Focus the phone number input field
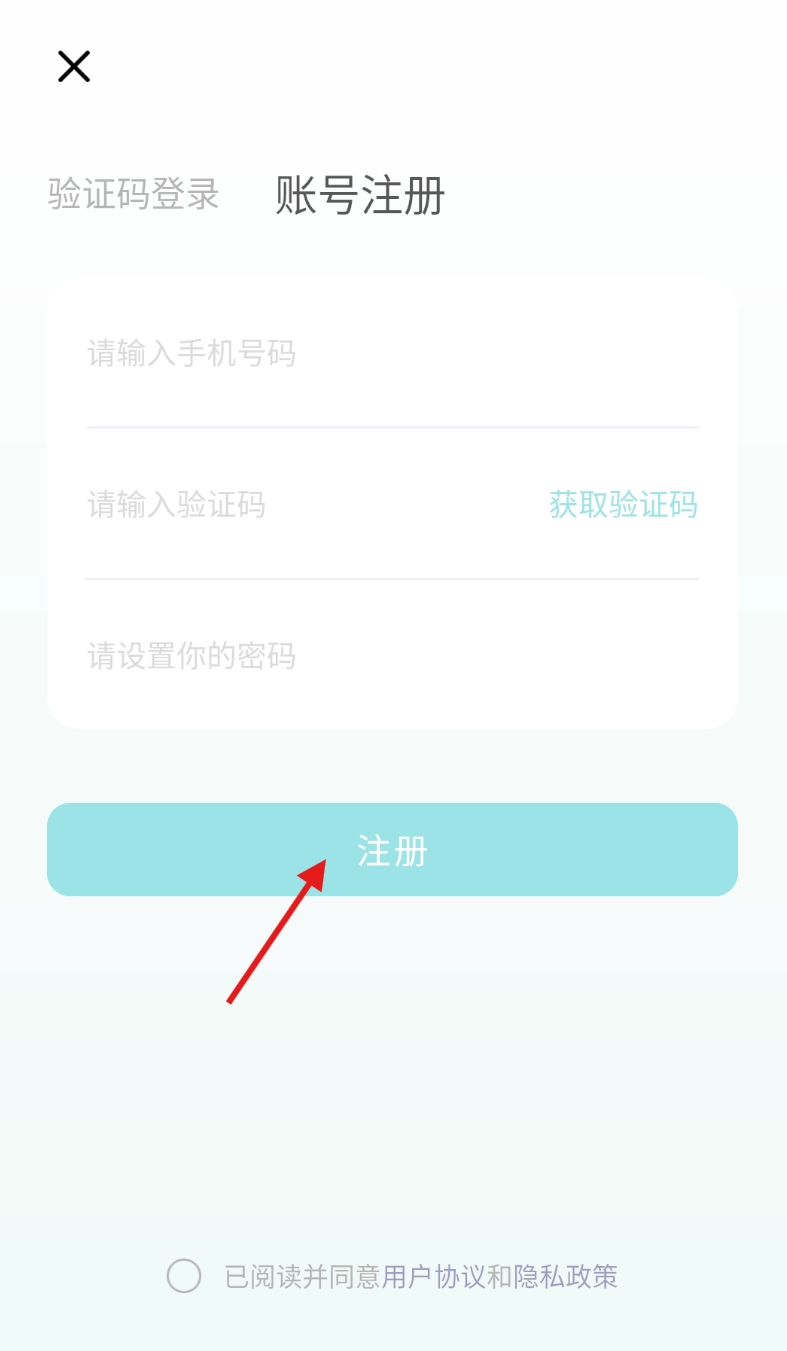This screenshot has height=1351, width=787. click(x=390, y=354)
